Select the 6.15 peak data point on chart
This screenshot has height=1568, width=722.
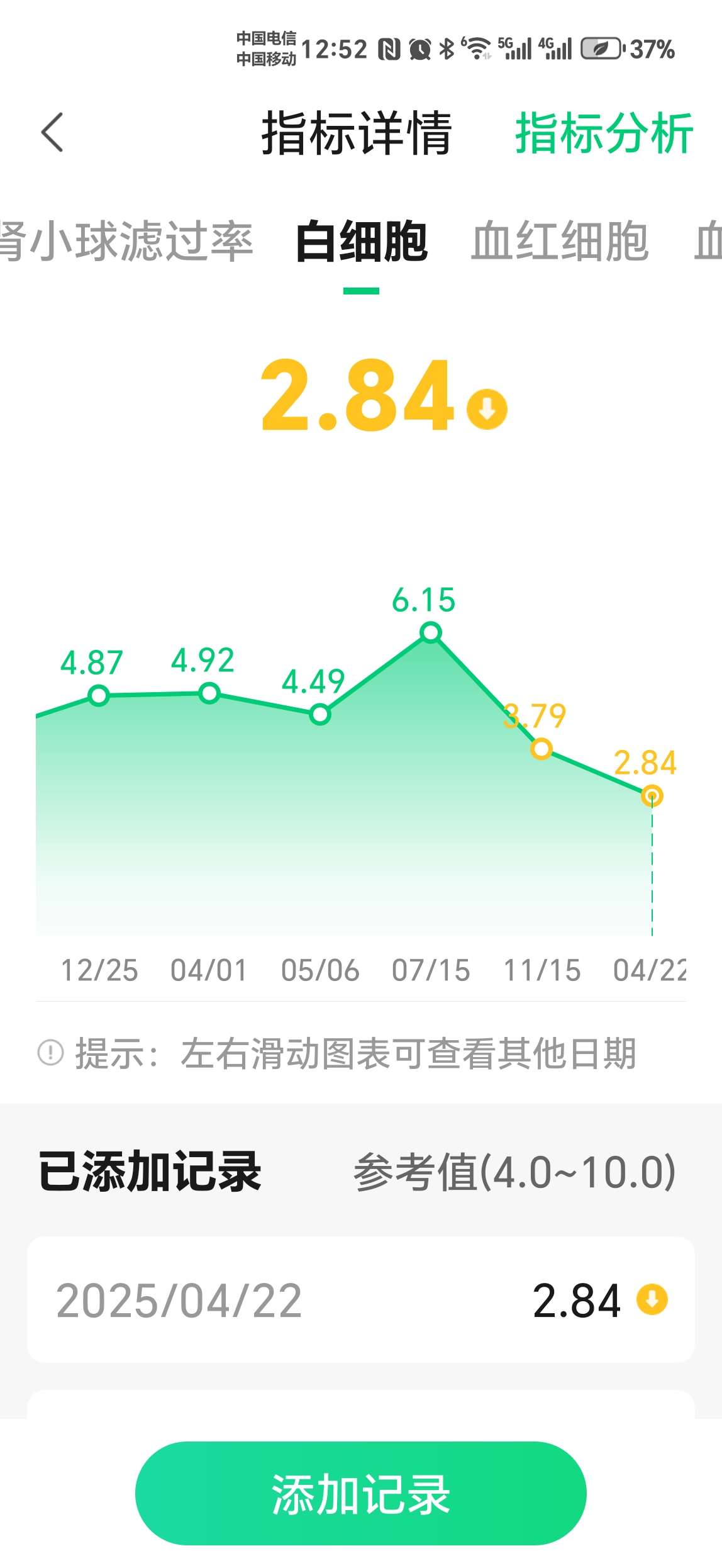click(x=430, y=633)
